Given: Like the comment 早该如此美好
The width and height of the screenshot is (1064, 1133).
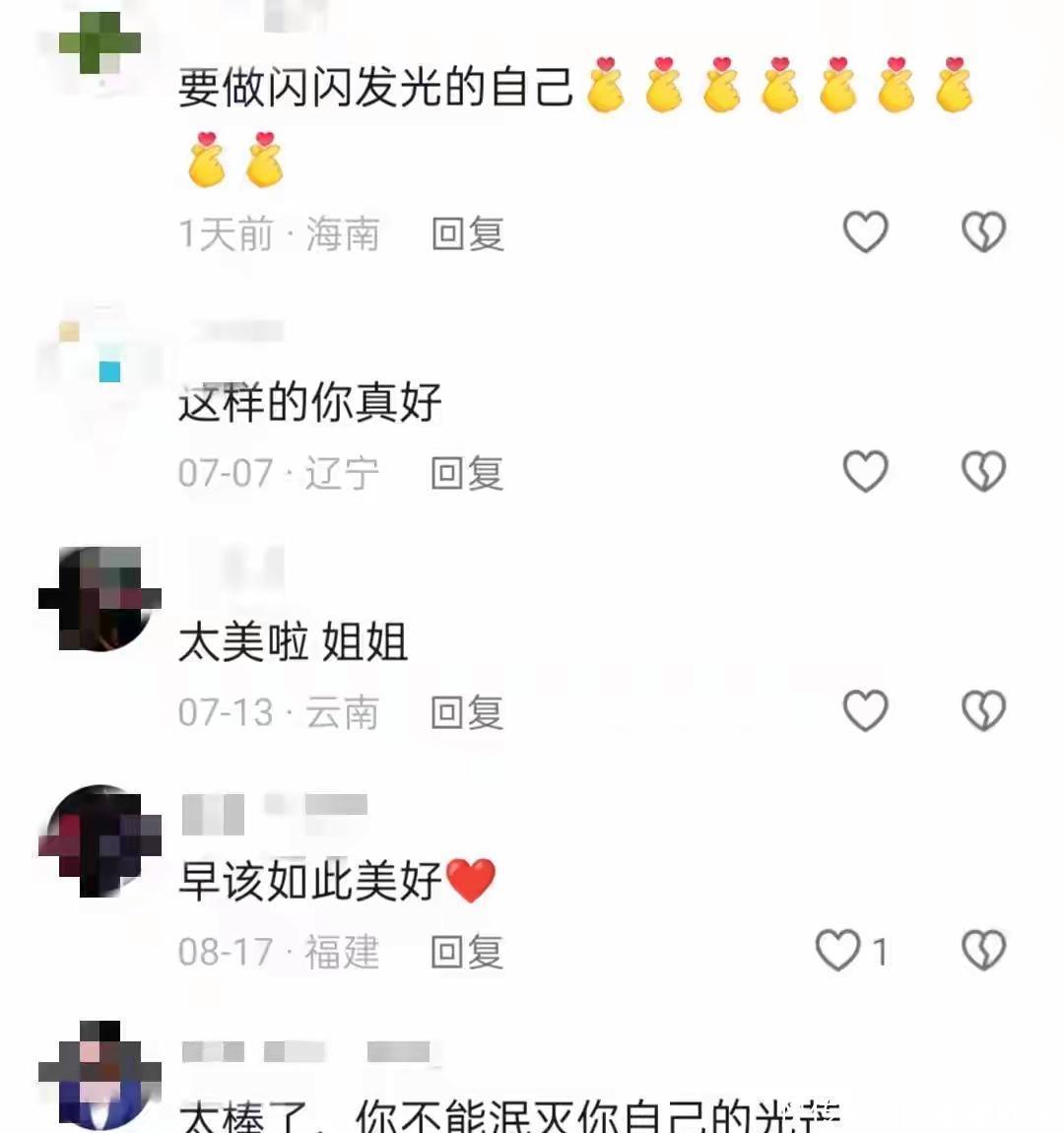Looking at the screenshot, I should click(838, 951).
